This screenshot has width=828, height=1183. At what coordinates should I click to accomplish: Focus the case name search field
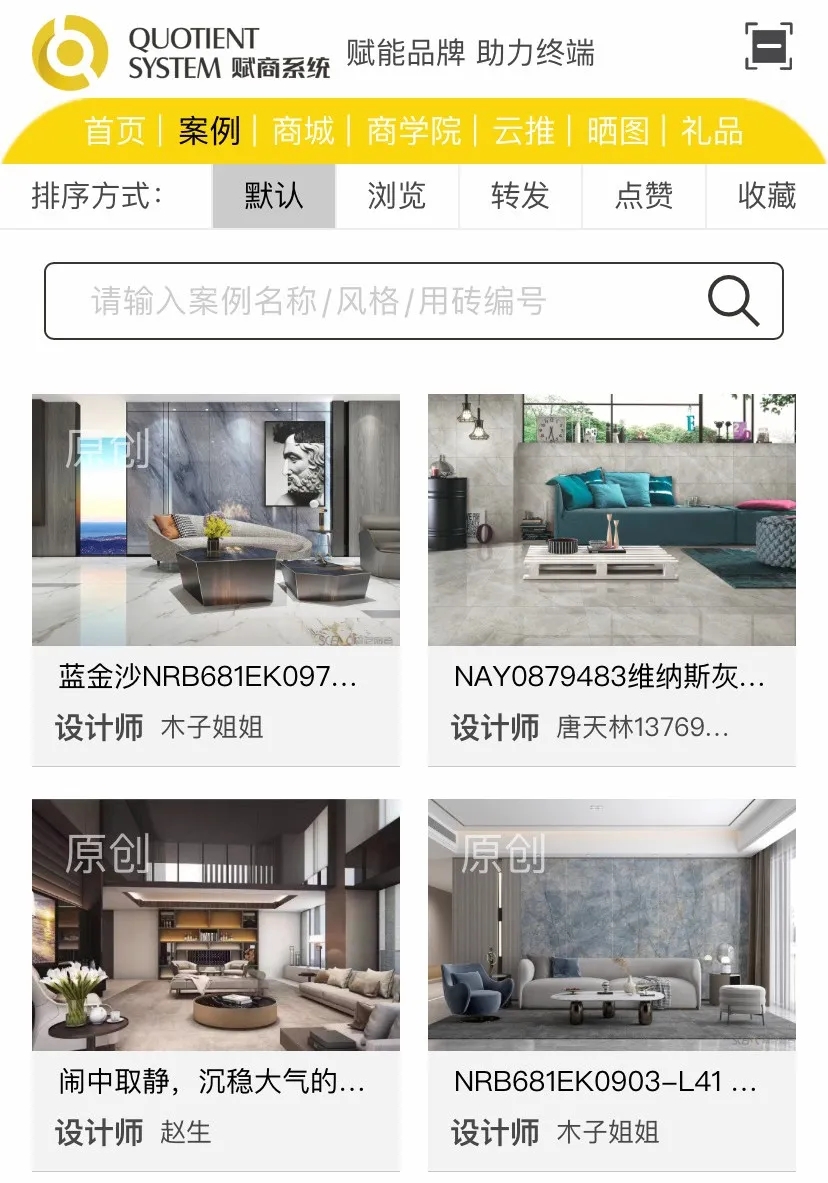click(x=370, y=301)
